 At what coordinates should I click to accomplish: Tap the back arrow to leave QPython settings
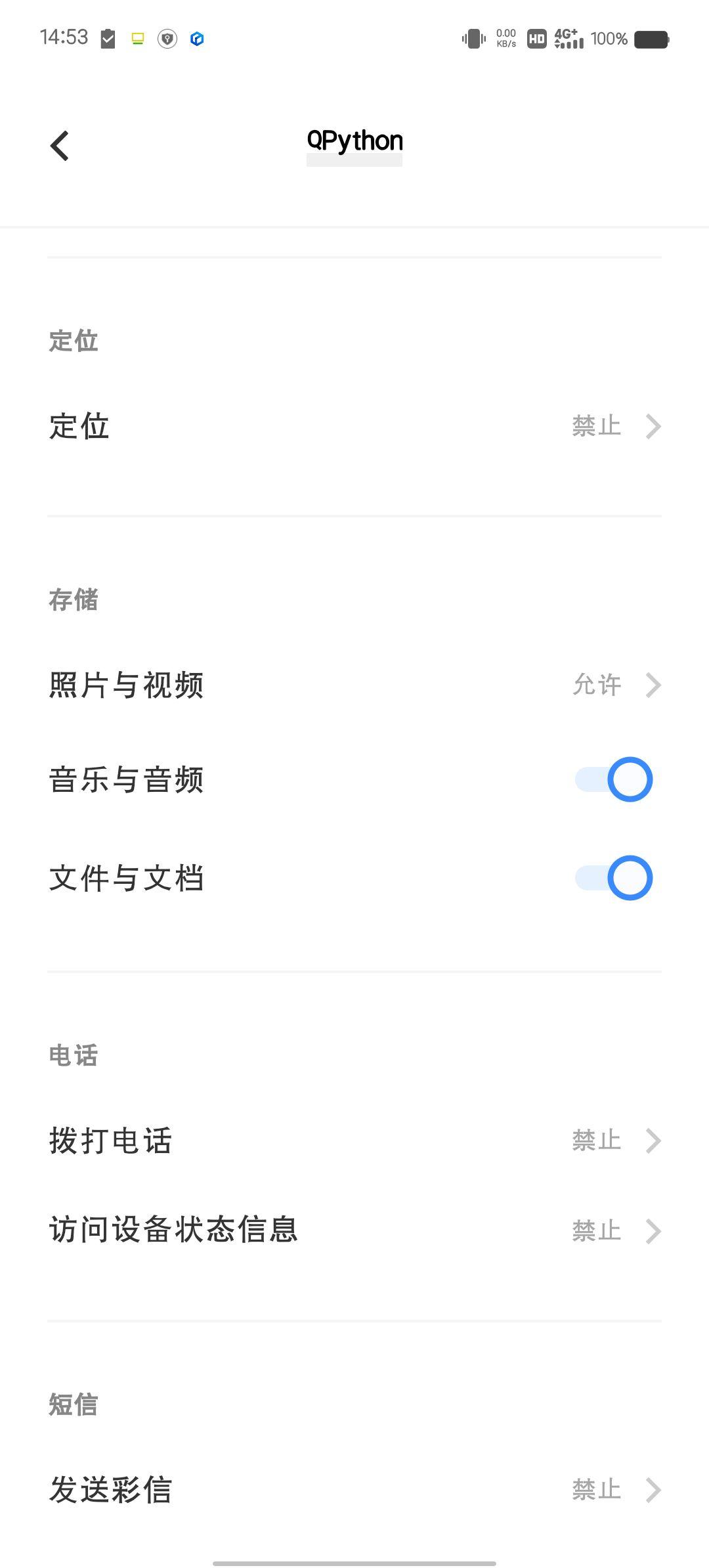tap(60, 145)
